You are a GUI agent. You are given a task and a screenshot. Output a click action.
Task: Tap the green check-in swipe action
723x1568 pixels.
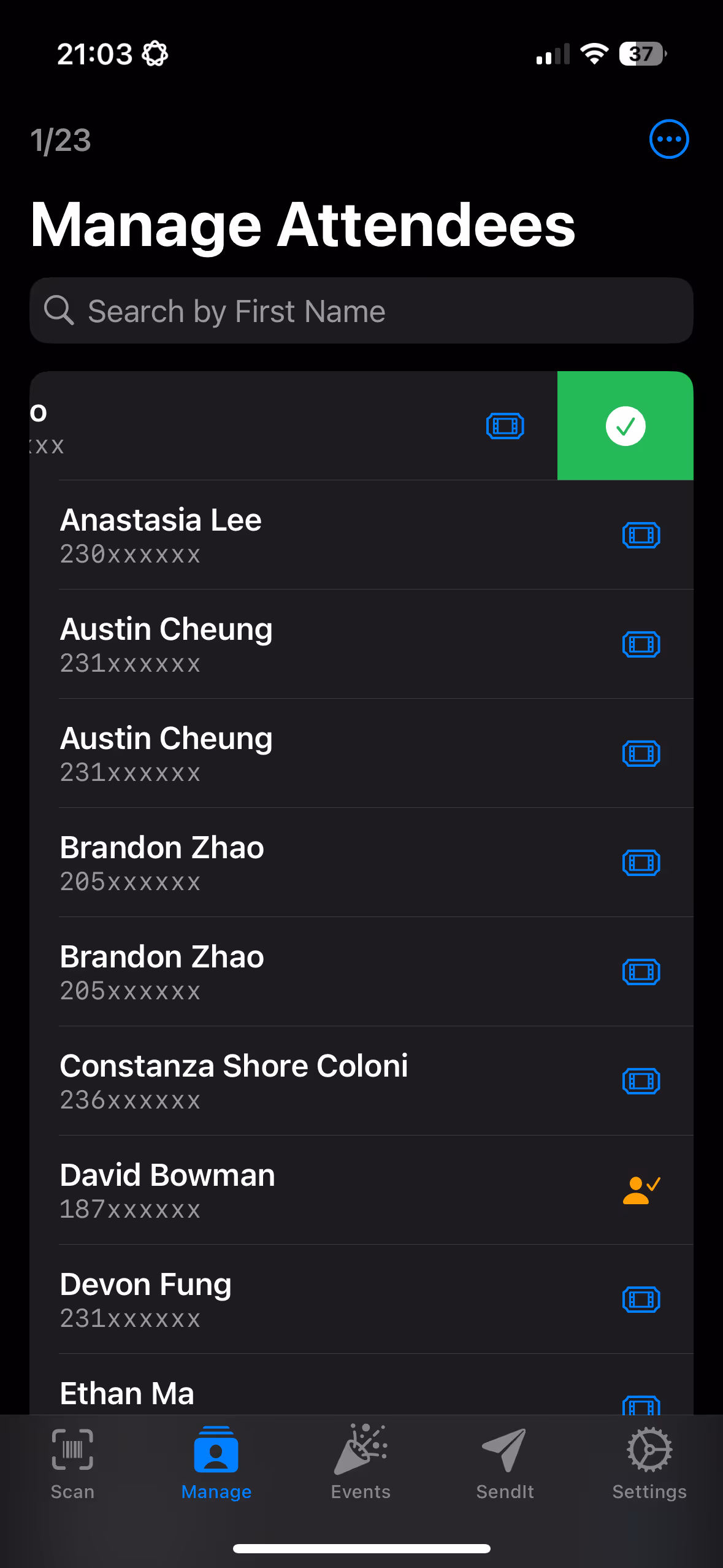coord(625,426)
